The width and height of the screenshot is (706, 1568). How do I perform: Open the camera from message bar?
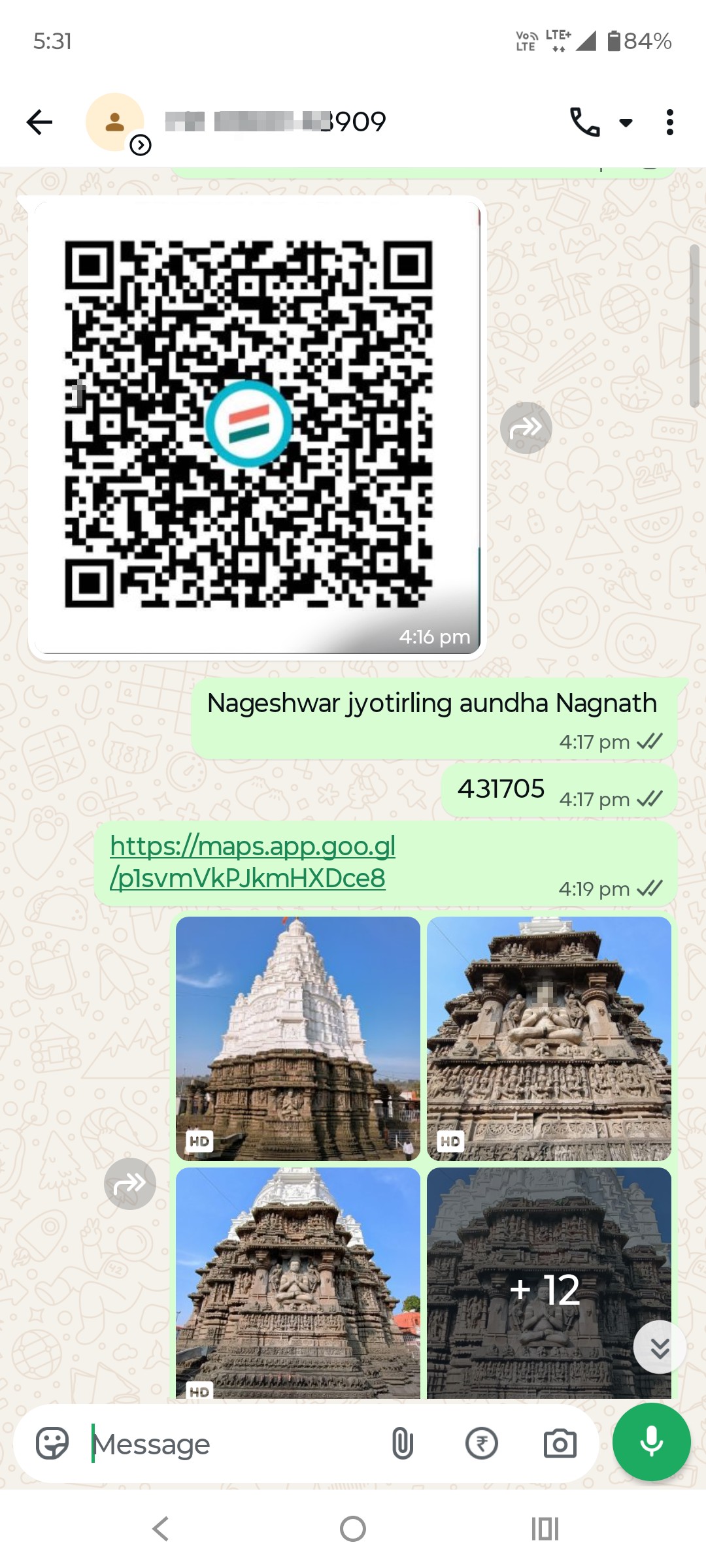(x=560, y=1443)
